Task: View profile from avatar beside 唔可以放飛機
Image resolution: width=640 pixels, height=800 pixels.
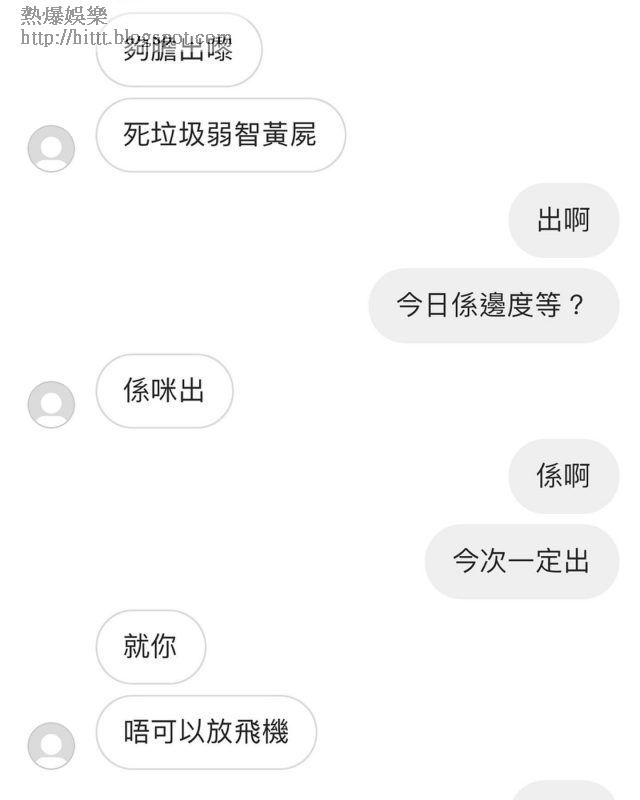Action: tap(51, 746)
